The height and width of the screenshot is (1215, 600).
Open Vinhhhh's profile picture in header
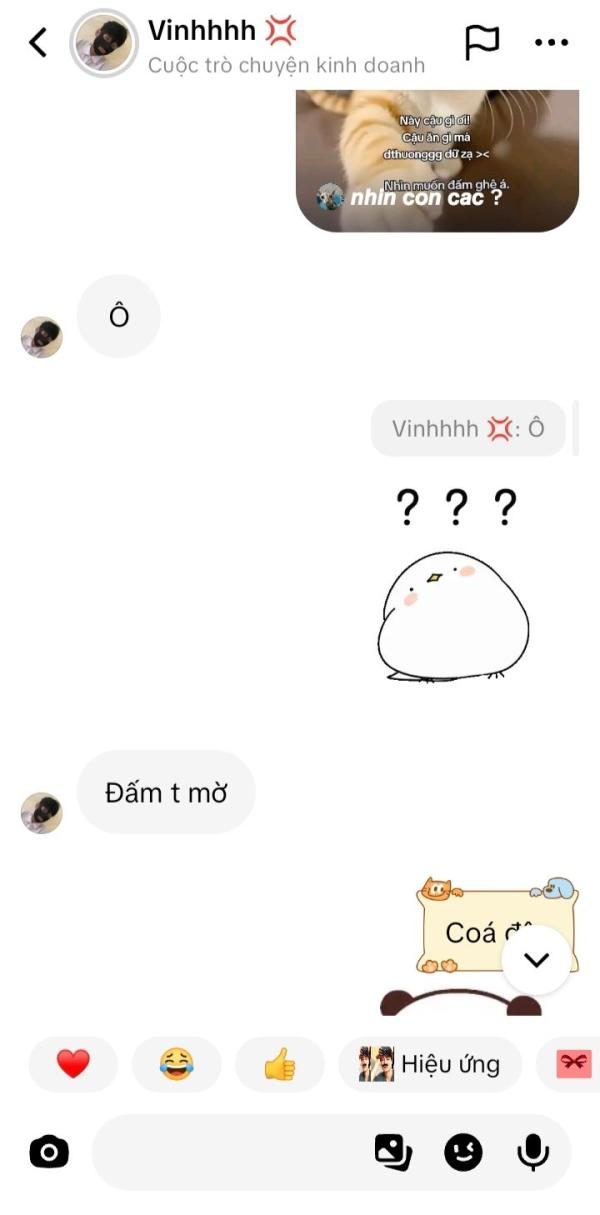point(104,43)
